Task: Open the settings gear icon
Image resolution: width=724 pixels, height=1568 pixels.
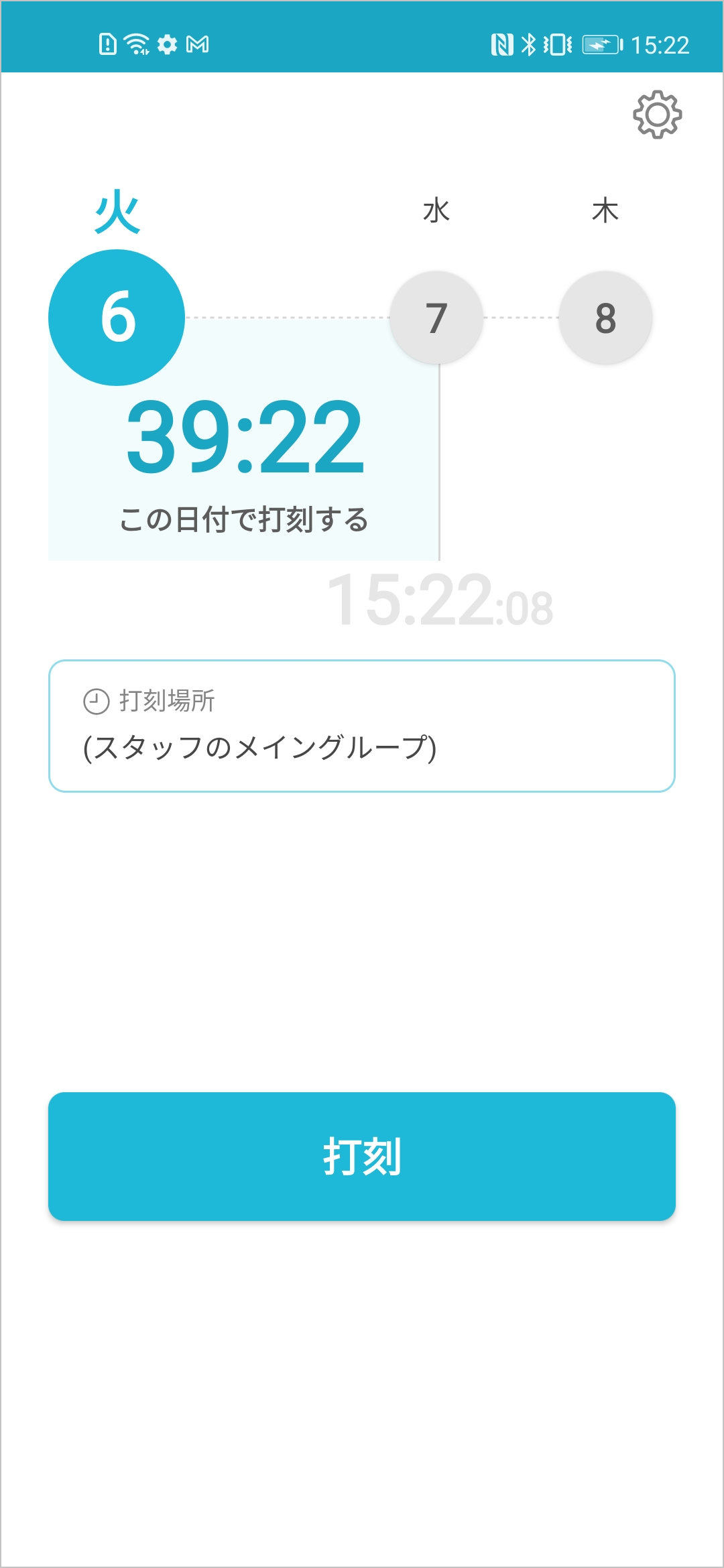Action: [x=658, y=115]
